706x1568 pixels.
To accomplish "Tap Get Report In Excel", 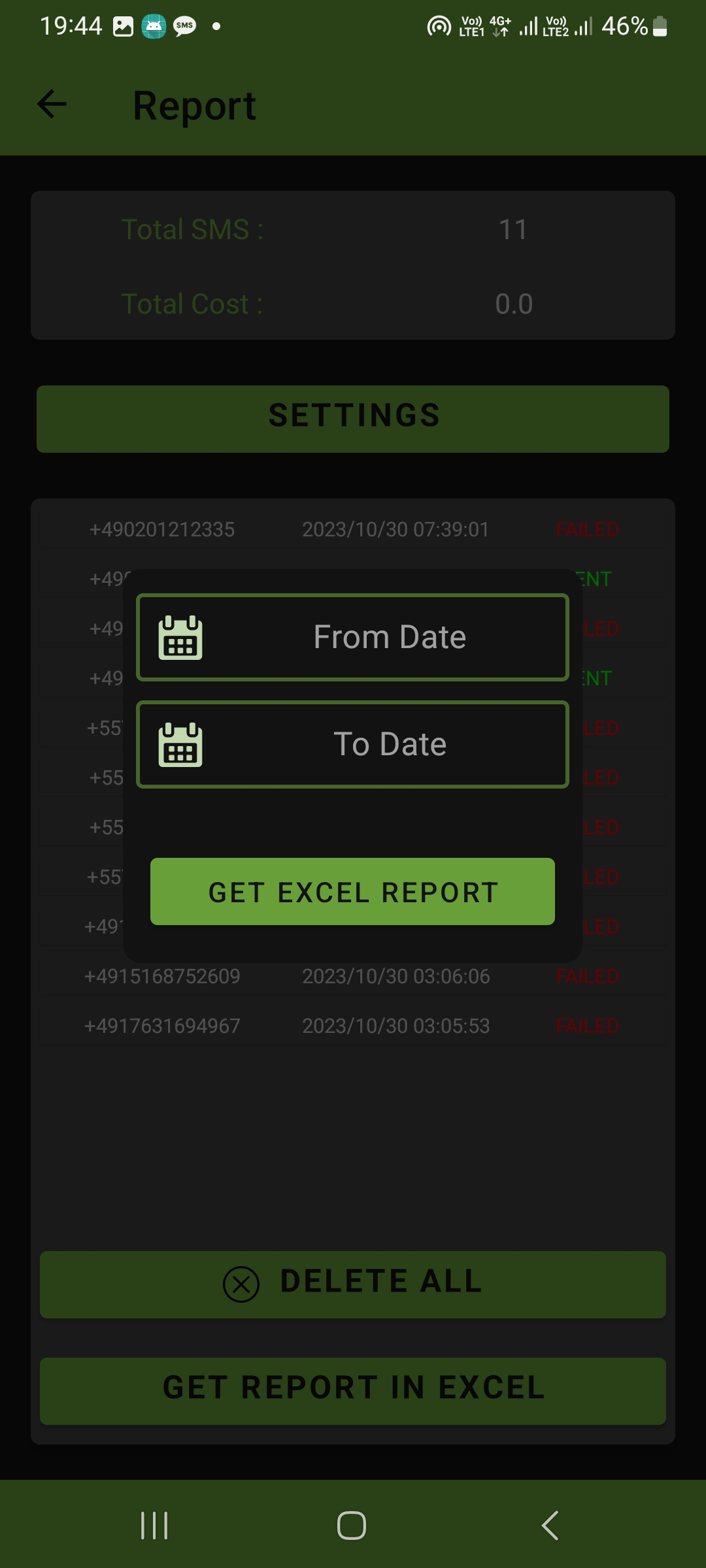I will (x=353, y=1390).
